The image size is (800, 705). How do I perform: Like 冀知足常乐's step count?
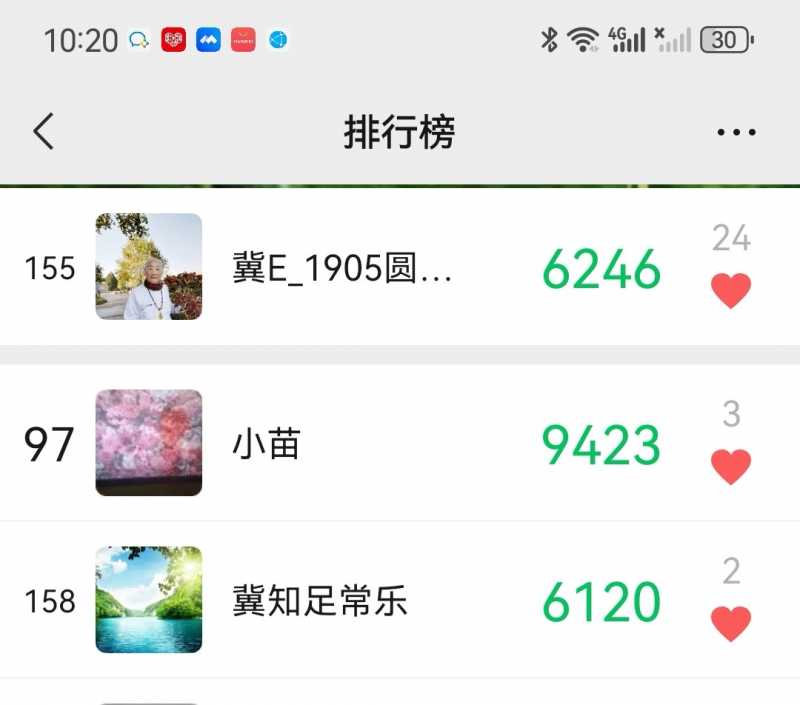click(731, 623)
